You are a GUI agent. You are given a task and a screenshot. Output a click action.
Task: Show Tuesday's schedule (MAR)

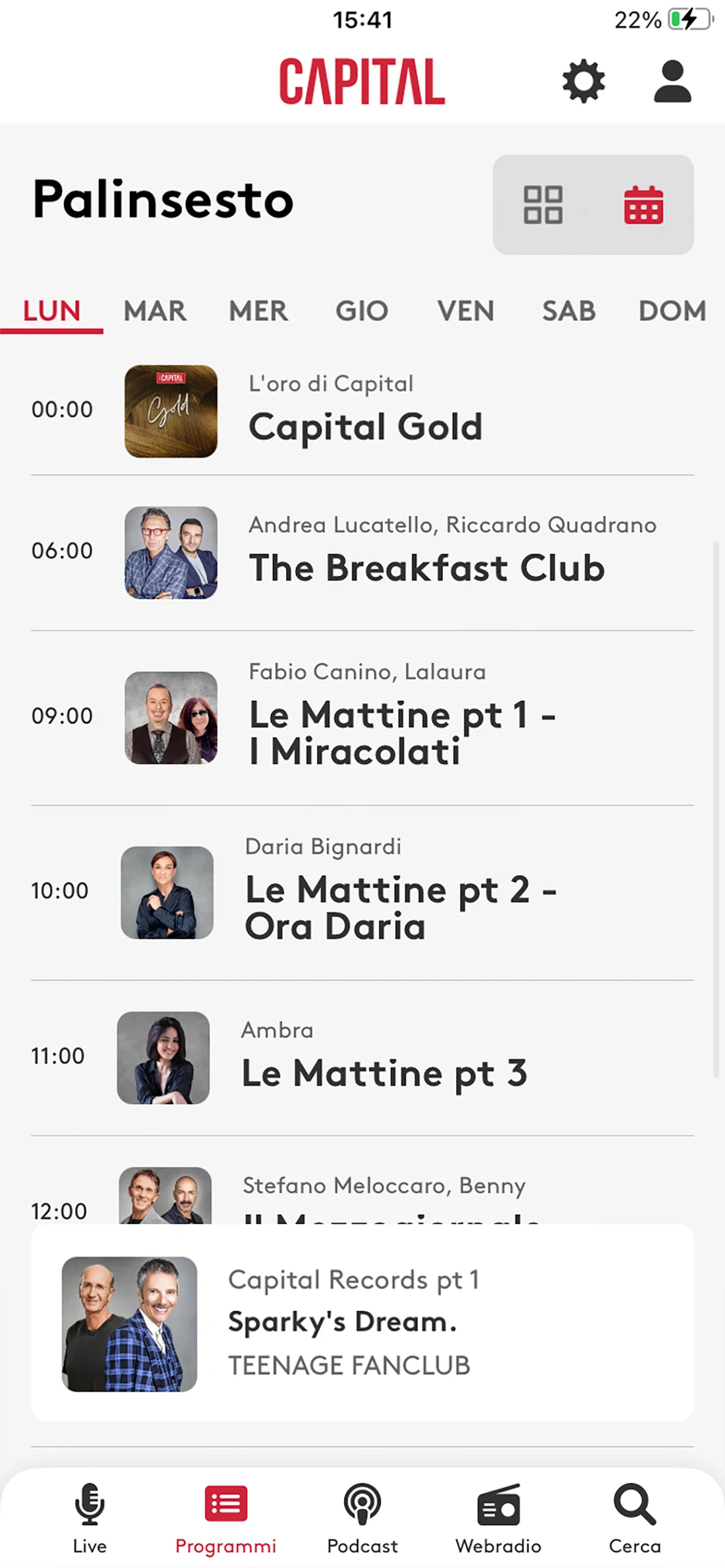click(155, 311)
